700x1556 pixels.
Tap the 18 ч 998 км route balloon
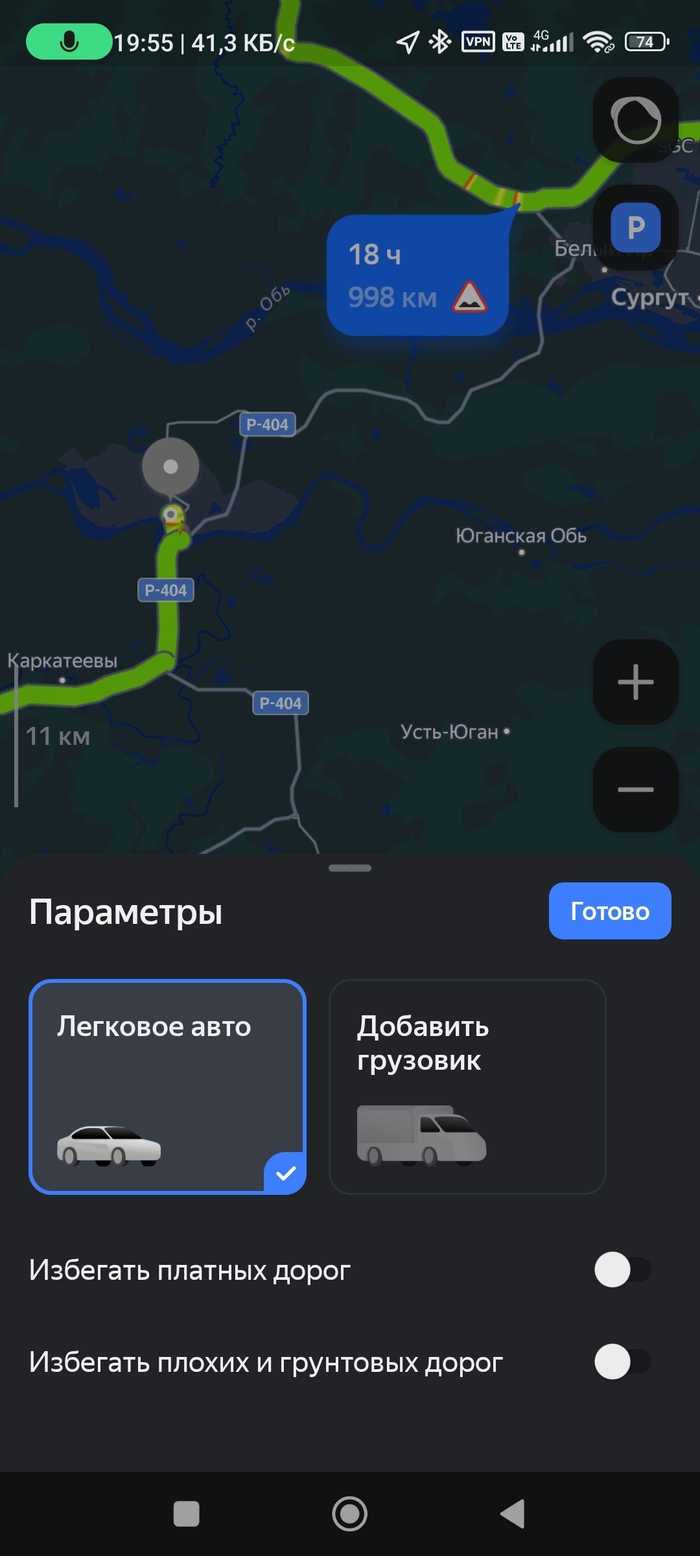[417, 275]
